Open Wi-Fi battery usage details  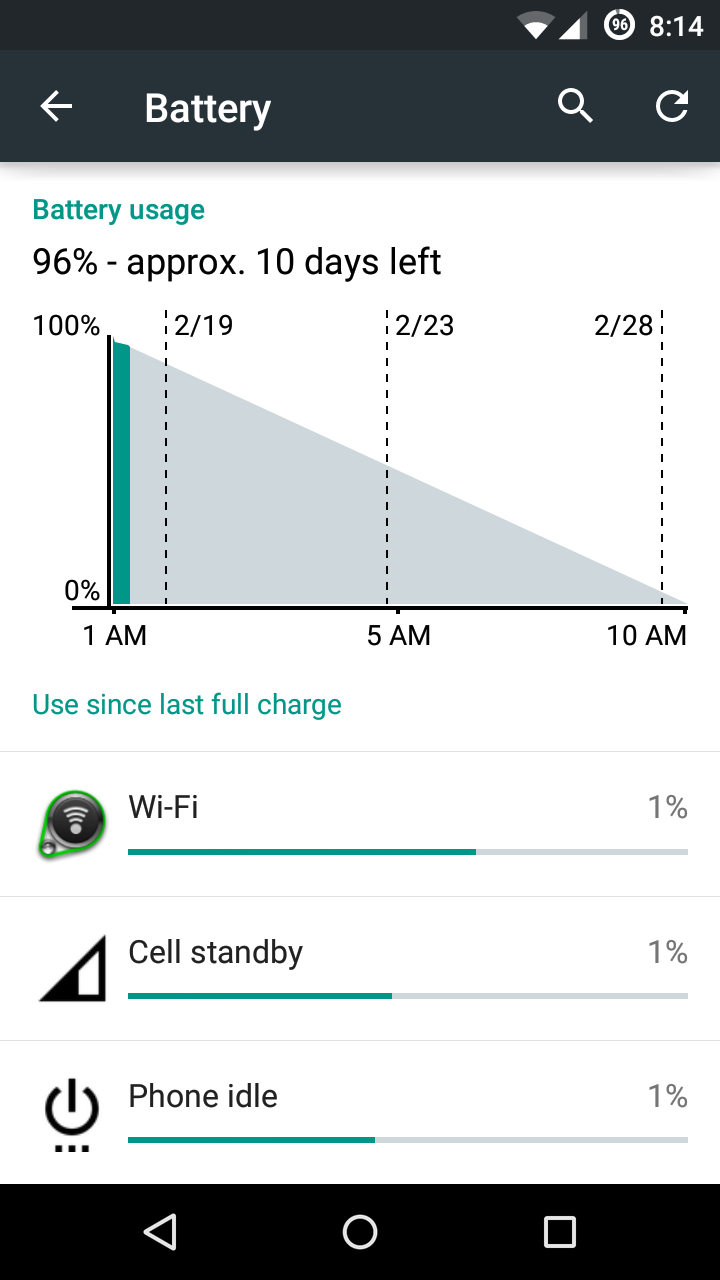tap(360, 824)
